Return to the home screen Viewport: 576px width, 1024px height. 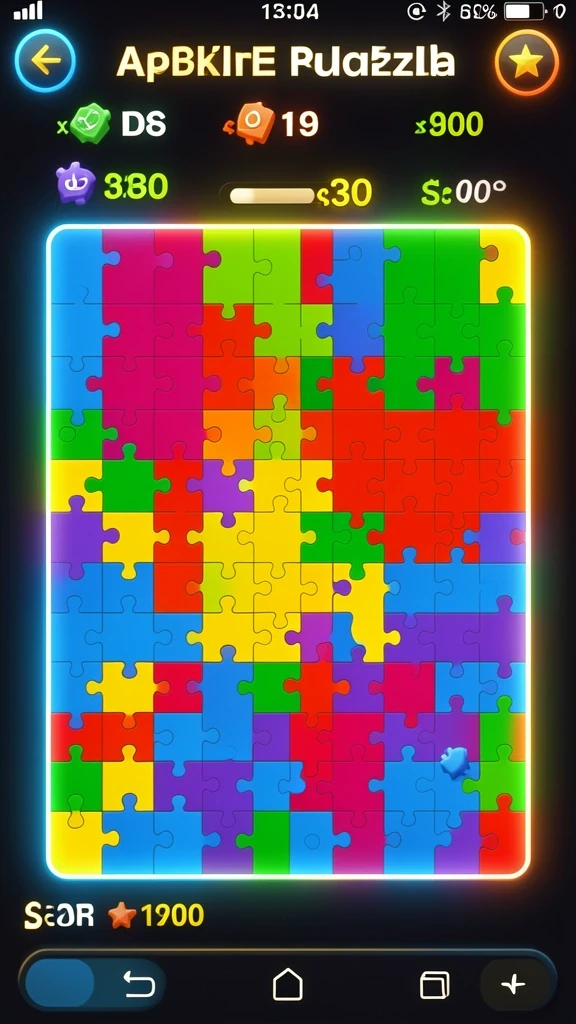point(287,984)
